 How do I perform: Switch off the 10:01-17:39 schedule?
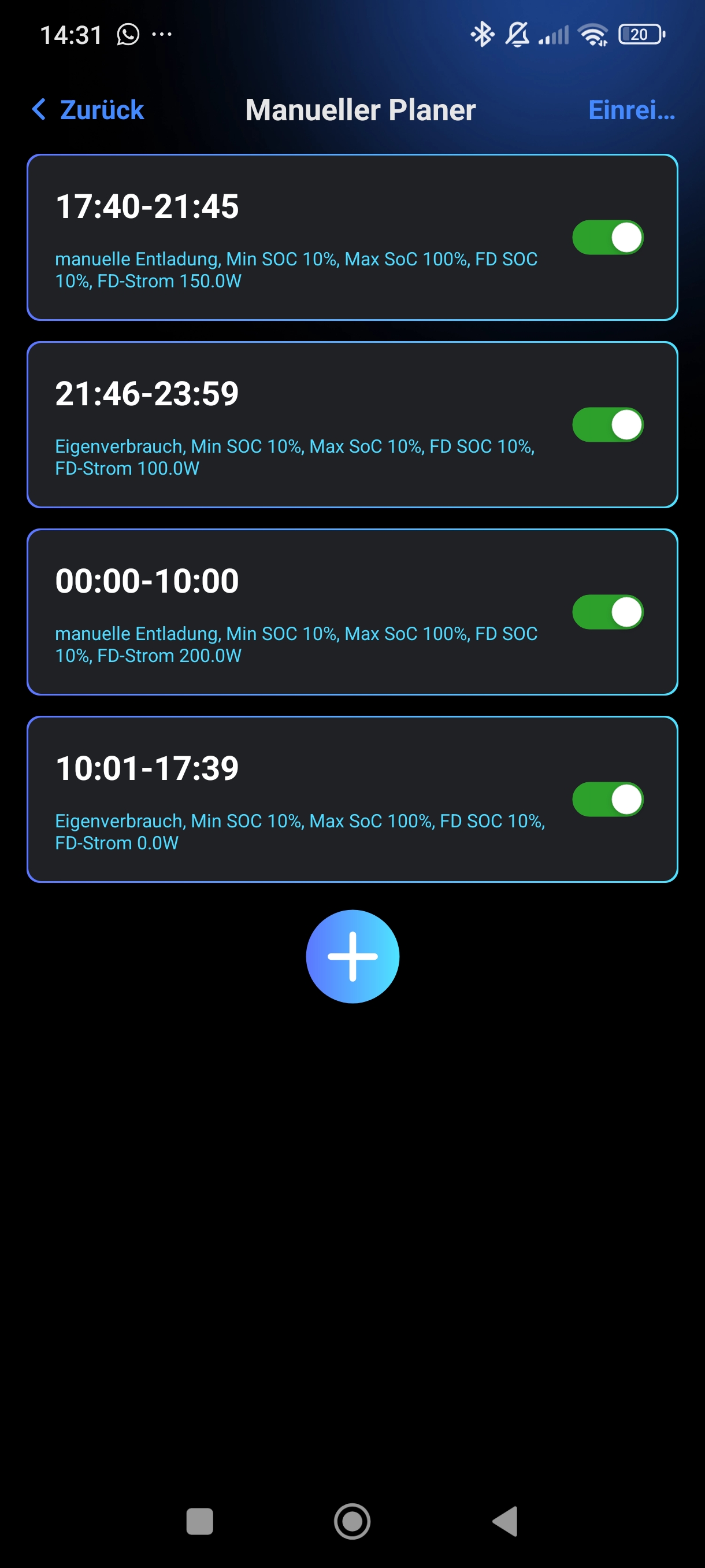click(x=607, y=800)
